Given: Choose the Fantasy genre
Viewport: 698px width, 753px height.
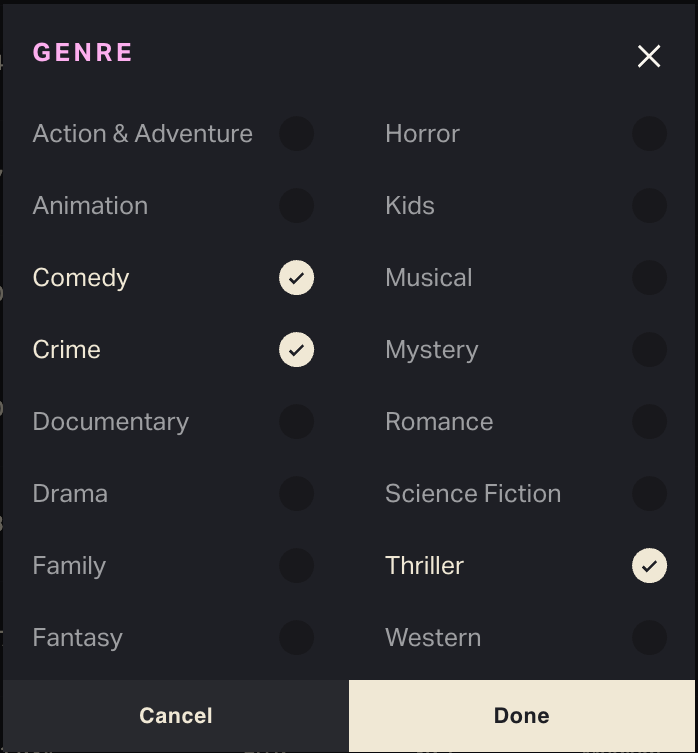Looking at the screenshot, I should pos(296,638).
